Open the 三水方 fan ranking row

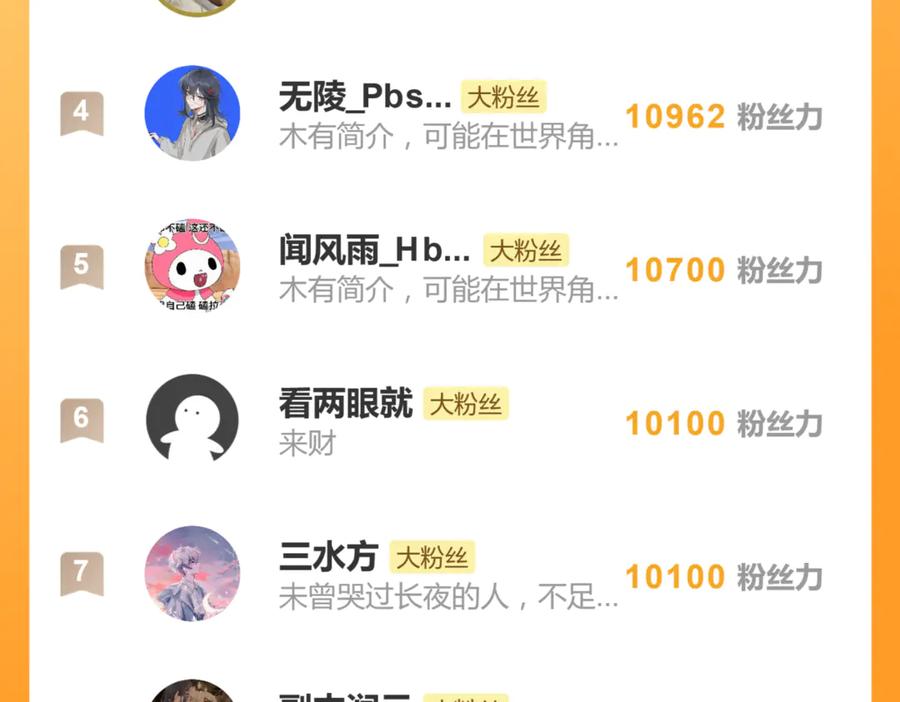[x=448, y=575]
